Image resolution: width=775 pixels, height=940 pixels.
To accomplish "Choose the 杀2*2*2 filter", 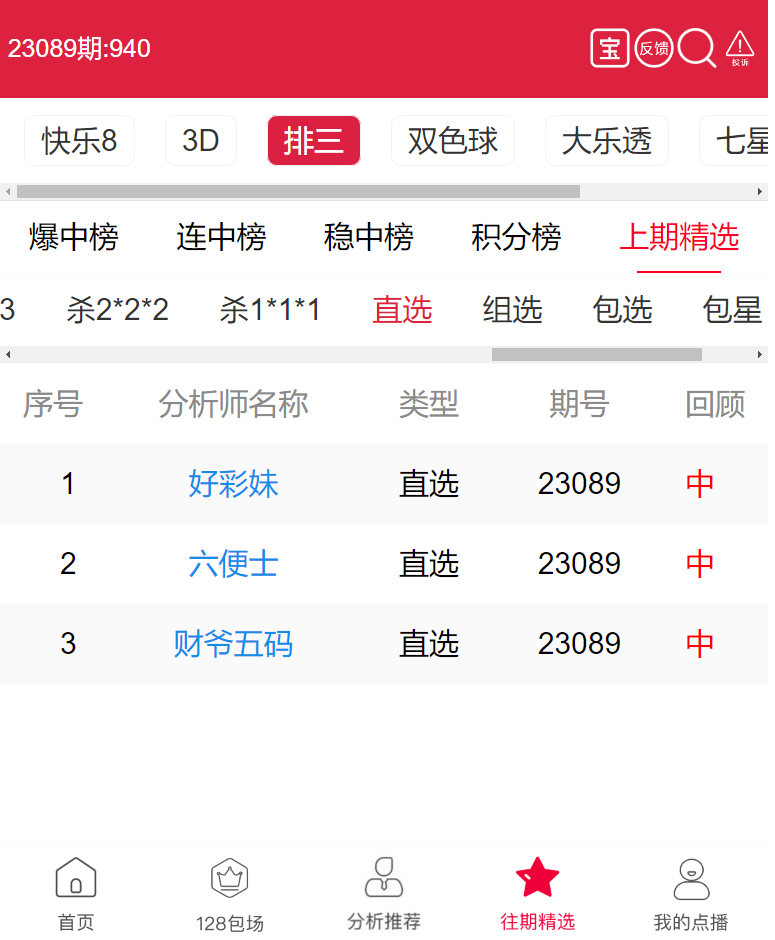I will tap(117, 310).
